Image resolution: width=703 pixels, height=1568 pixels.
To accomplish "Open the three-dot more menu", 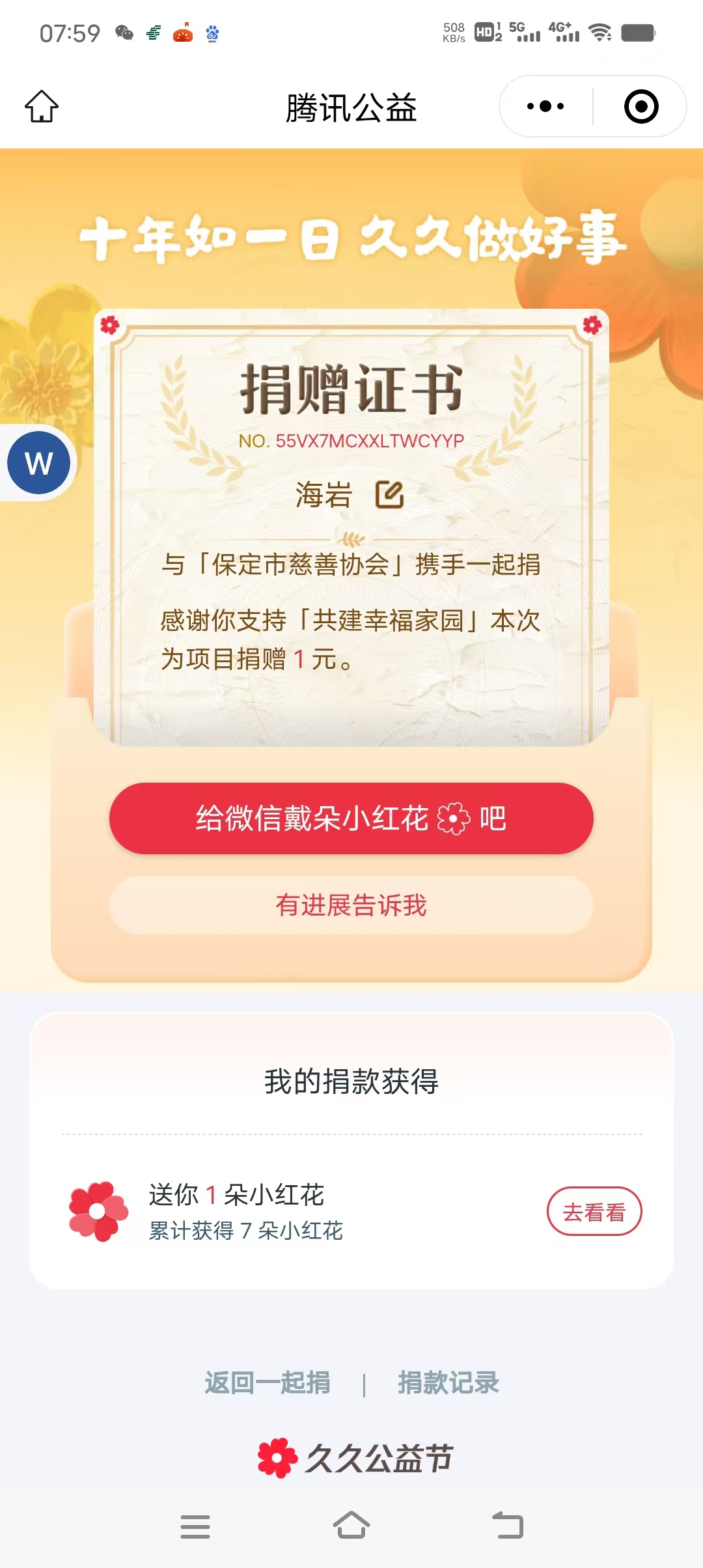I will 545,106.
